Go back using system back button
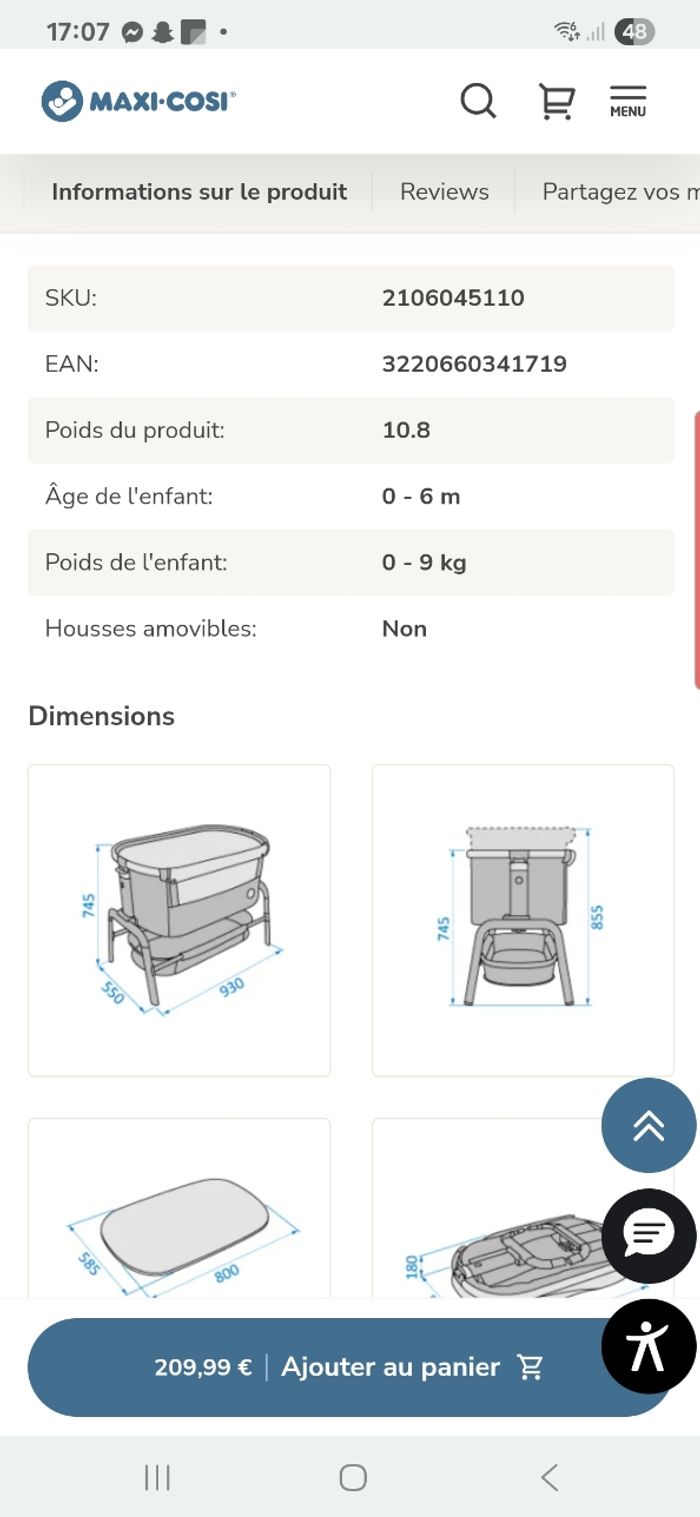 click(x=548, y=1477)
